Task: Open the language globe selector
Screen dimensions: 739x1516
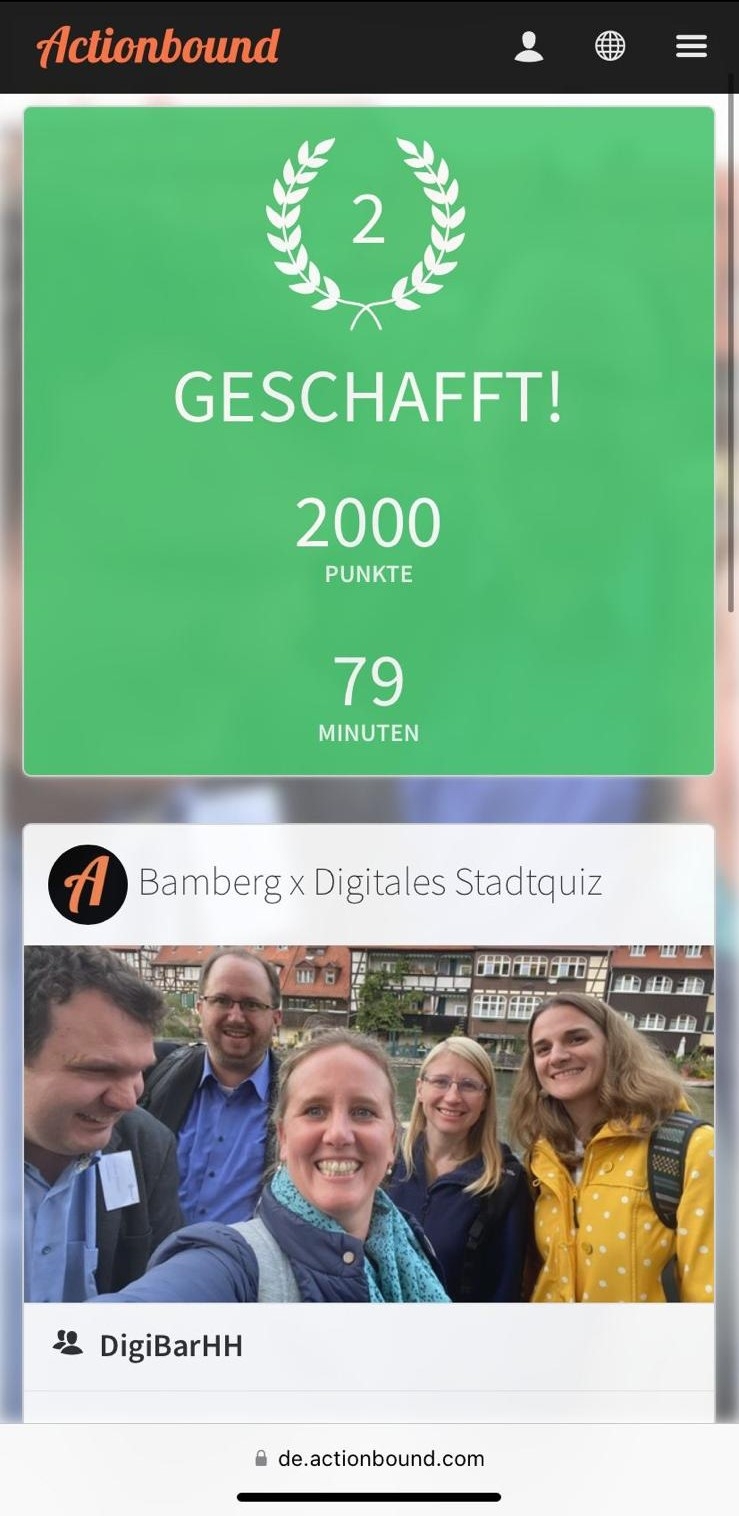Action: coord(610,46)
